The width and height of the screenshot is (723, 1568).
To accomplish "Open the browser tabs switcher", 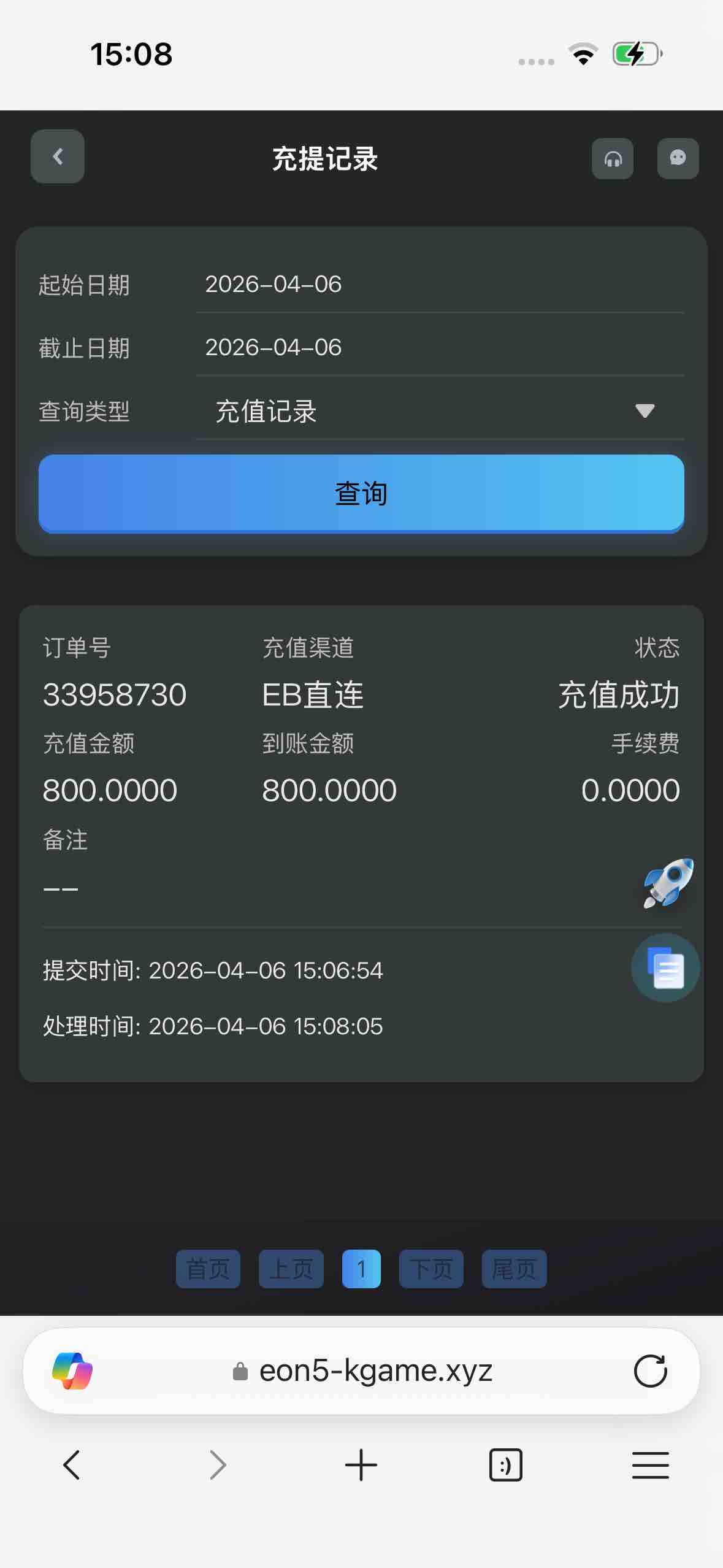I will tap(505, 1466).
